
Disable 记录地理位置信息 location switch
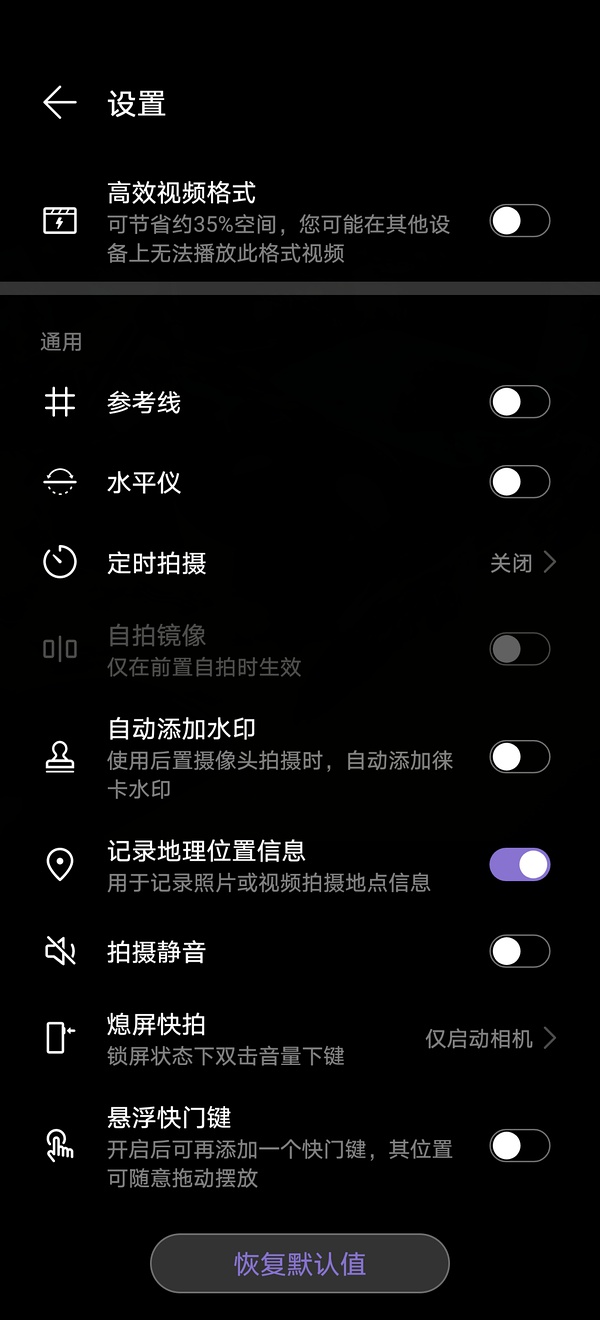(x=520, y=865)
